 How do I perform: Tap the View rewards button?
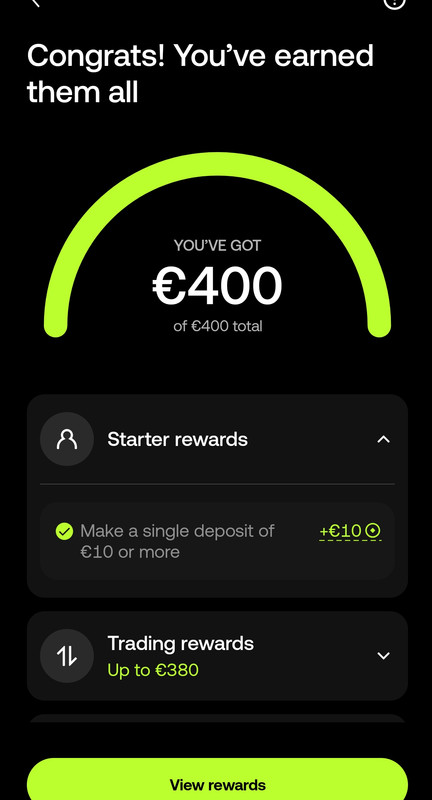click(217, 779)
